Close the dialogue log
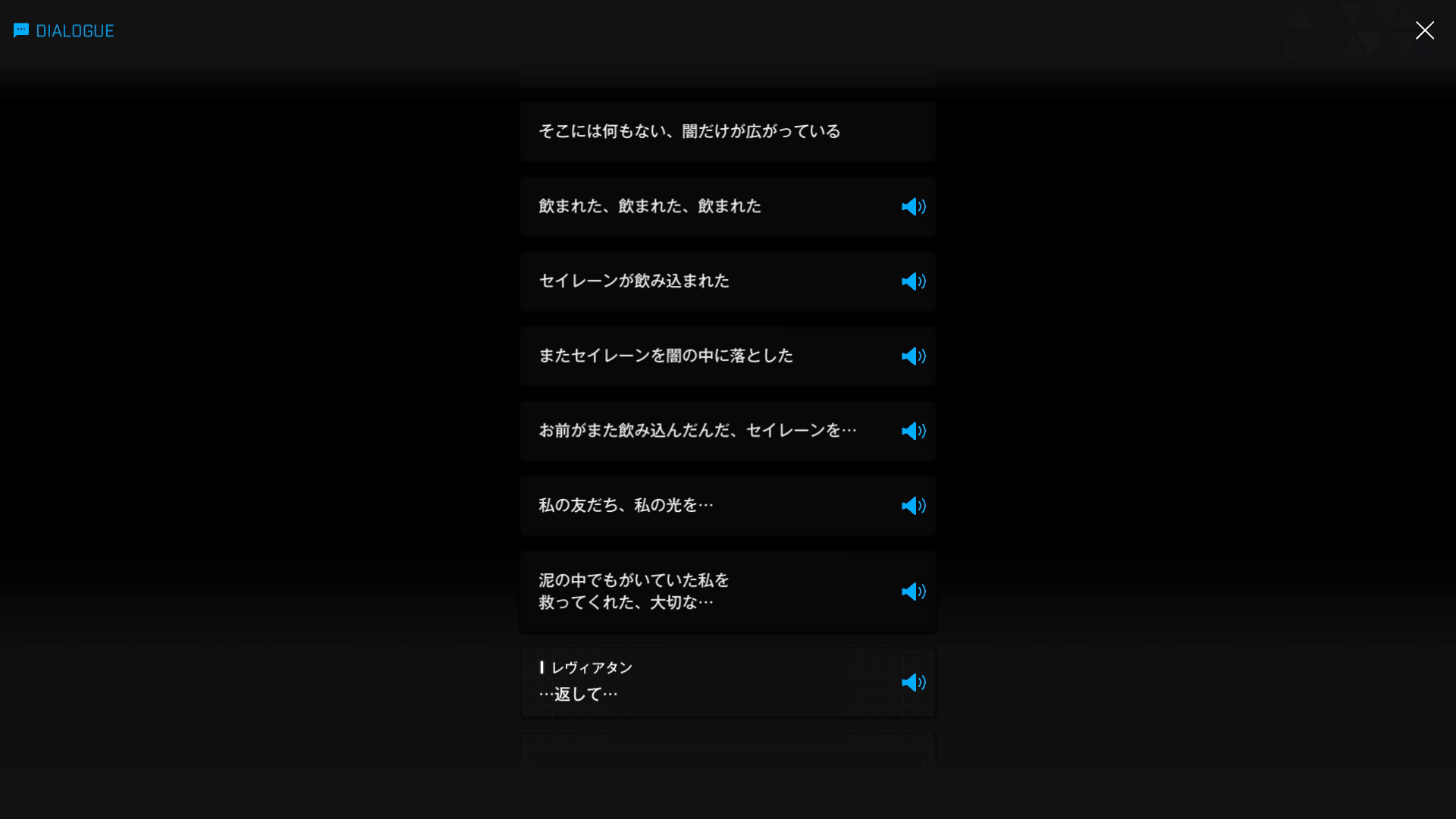Screen dimensions: 1456x819 [1424, 30]
